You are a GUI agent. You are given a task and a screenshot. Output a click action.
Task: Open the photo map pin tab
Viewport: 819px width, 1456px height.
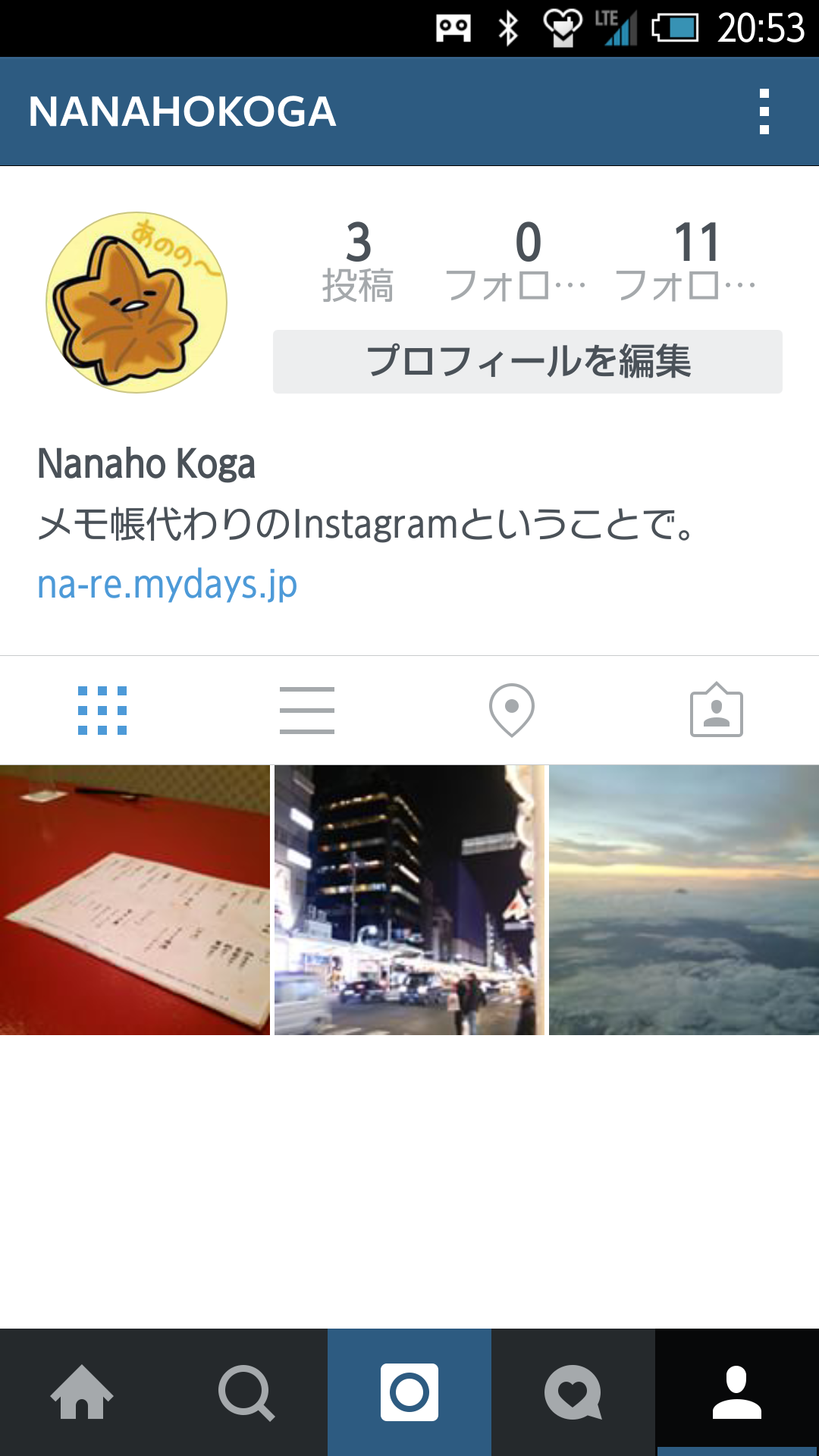click(512, 711)
